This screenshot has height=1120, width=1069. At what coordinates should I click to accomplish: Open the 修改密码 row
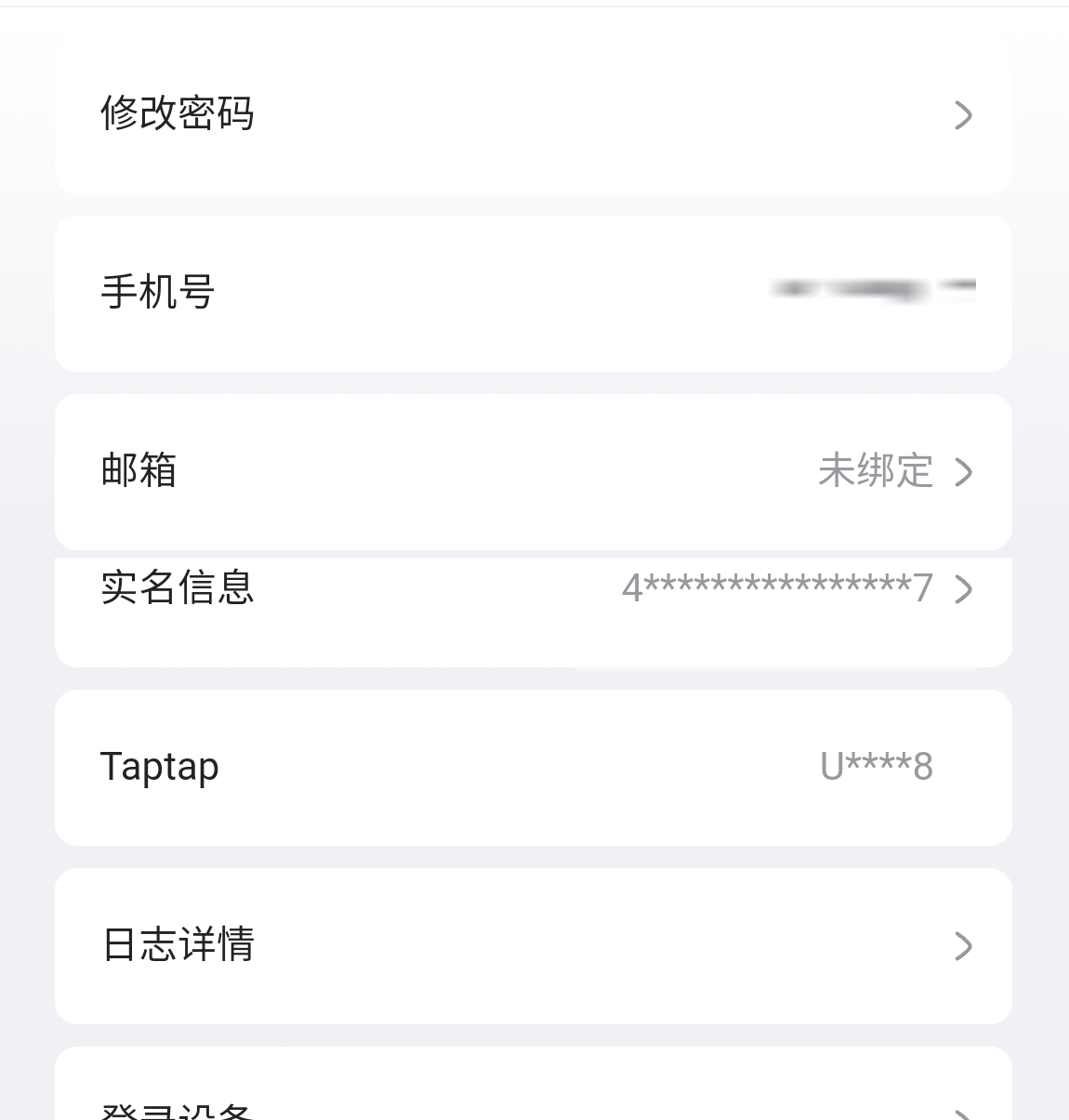click(x=533, y=114)
